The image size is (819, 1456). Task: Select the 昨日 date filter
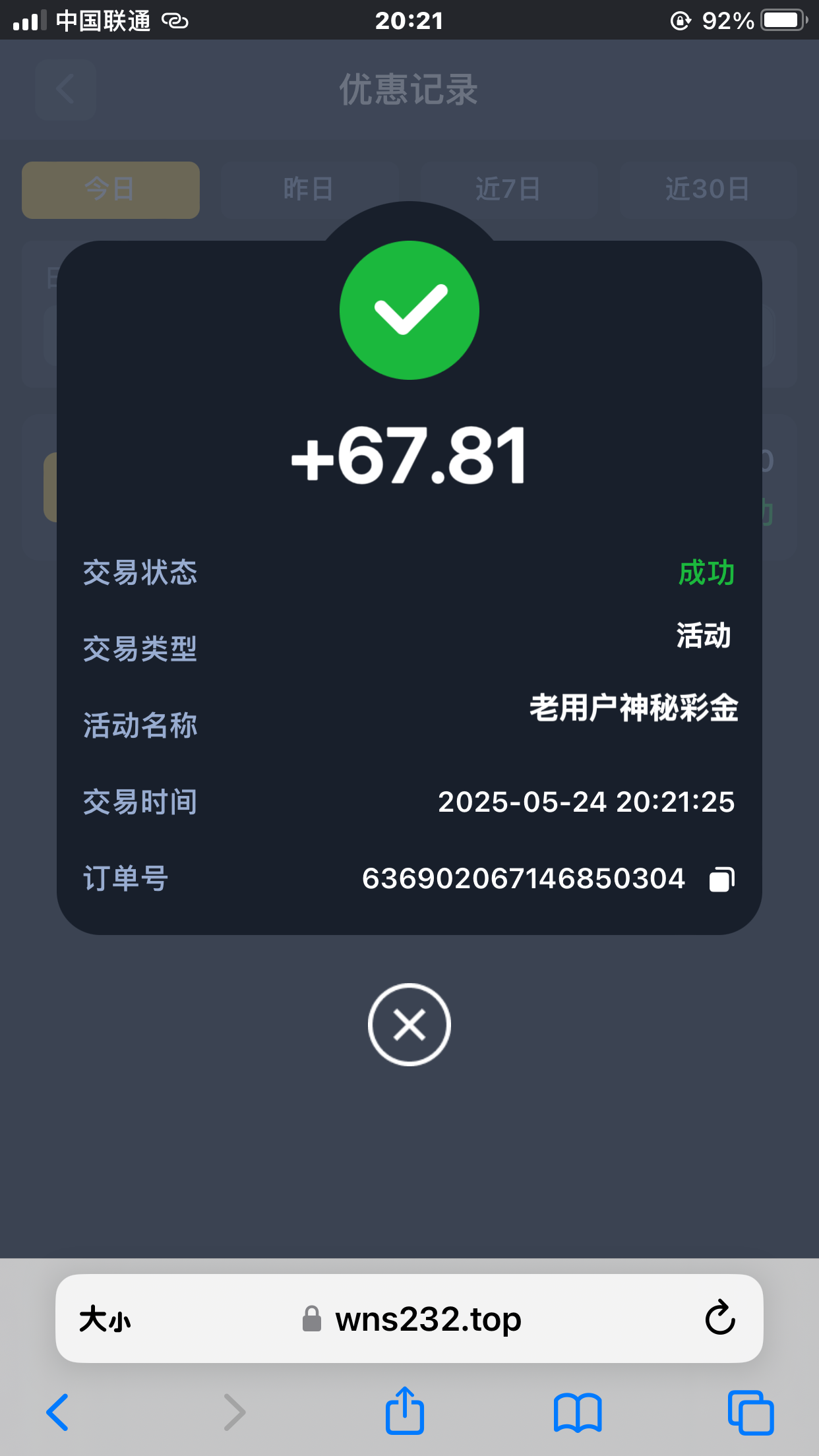[x=310, y=189]
